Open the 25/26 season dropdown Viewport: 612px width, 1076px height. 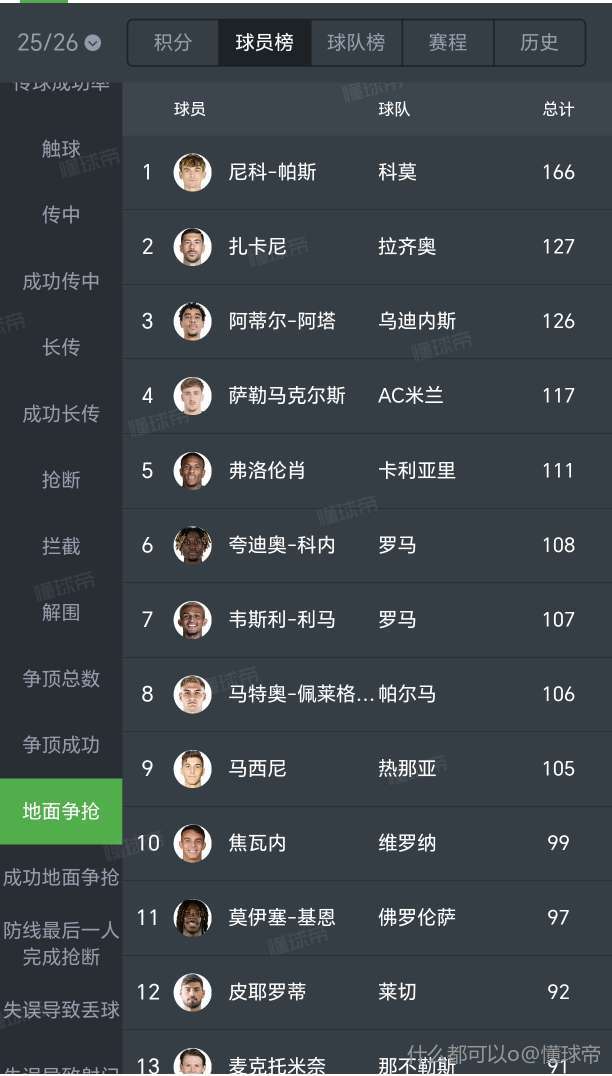coord(60,42)
